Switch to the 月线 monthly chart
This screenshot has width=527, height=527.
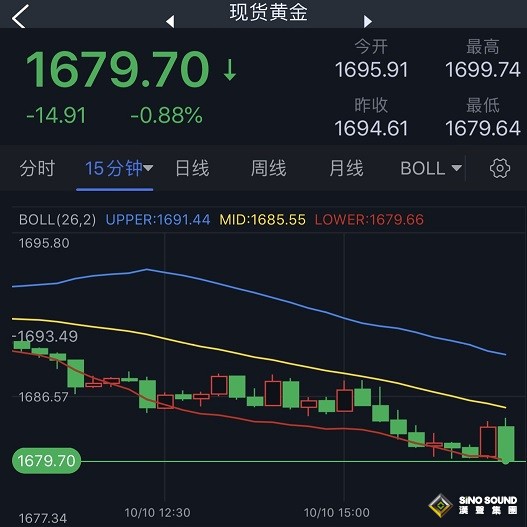[x=346, y=168]
